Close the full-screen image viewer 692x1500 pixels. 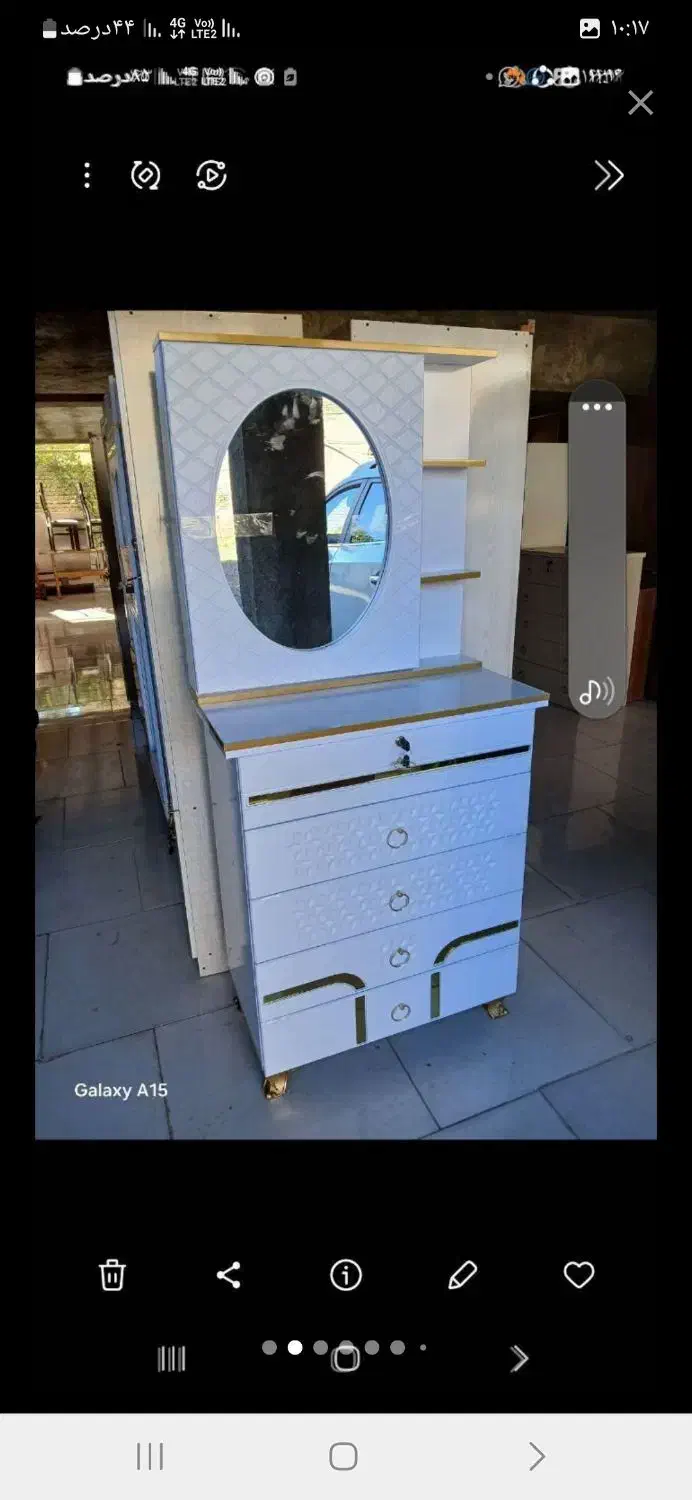640,103
